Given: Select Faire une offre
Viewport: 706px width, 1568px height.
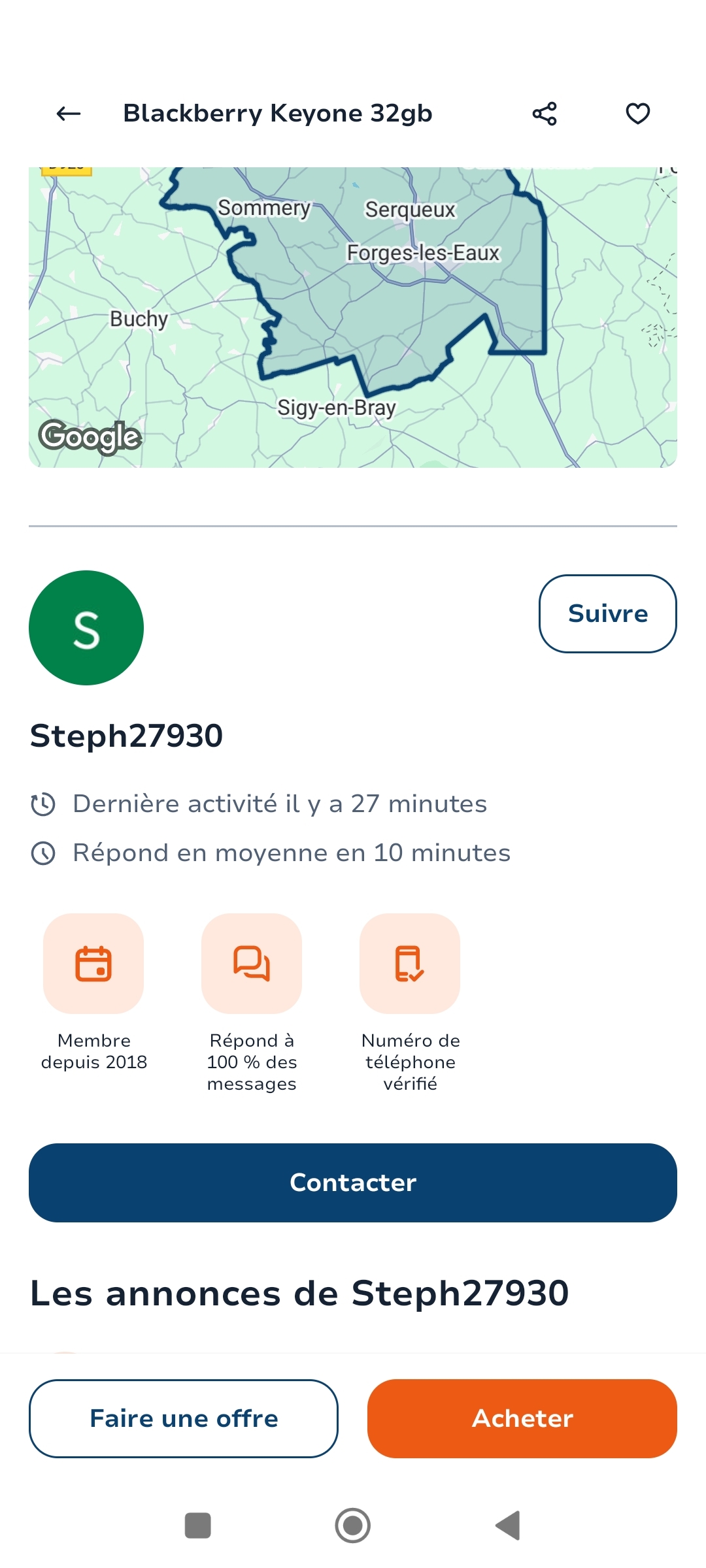Looking at the screenshot, I should click(184, 1418).
